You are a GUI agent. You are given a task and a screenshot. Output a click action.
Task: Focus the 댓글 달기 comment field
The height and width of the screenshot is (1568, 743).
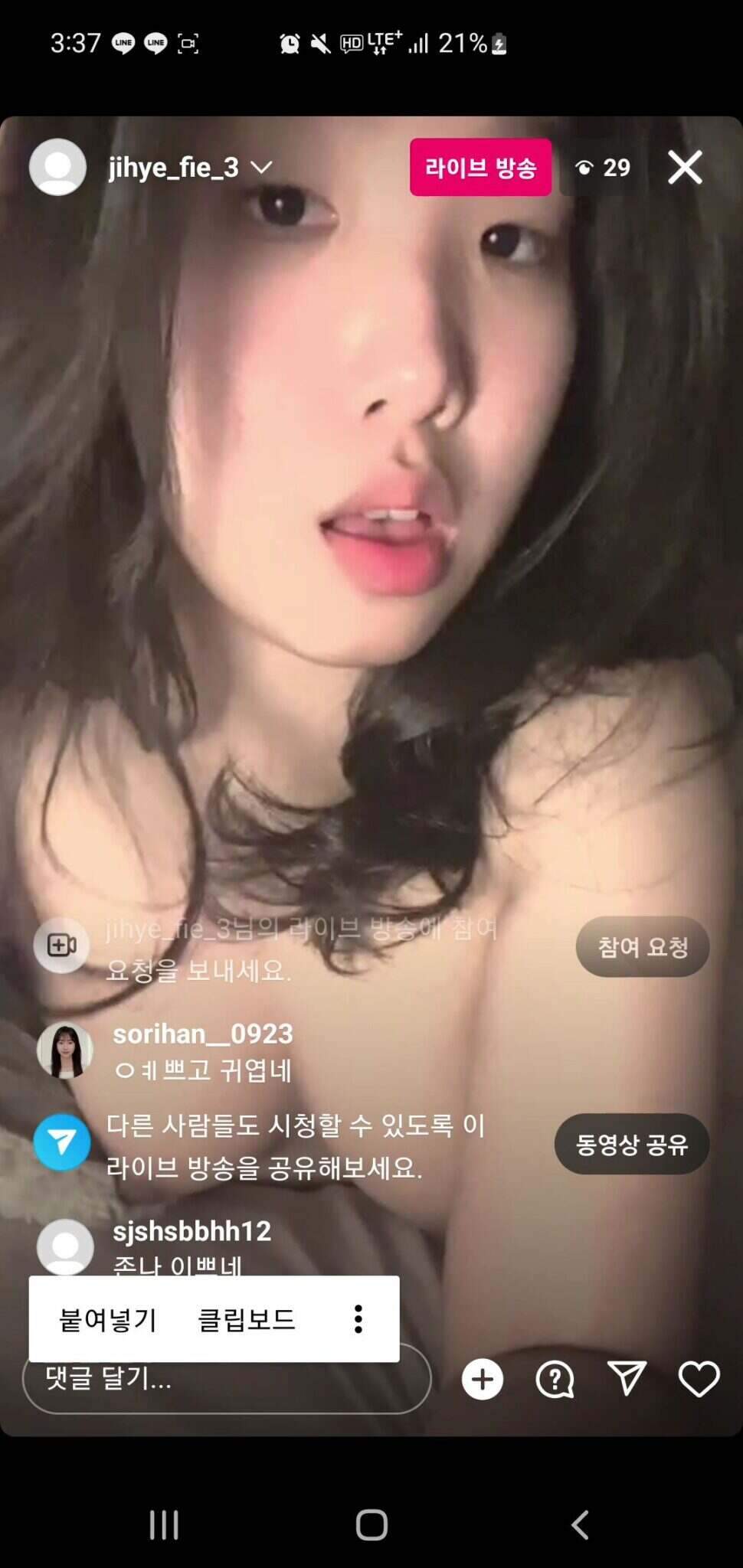click(x=227, y=1380)
